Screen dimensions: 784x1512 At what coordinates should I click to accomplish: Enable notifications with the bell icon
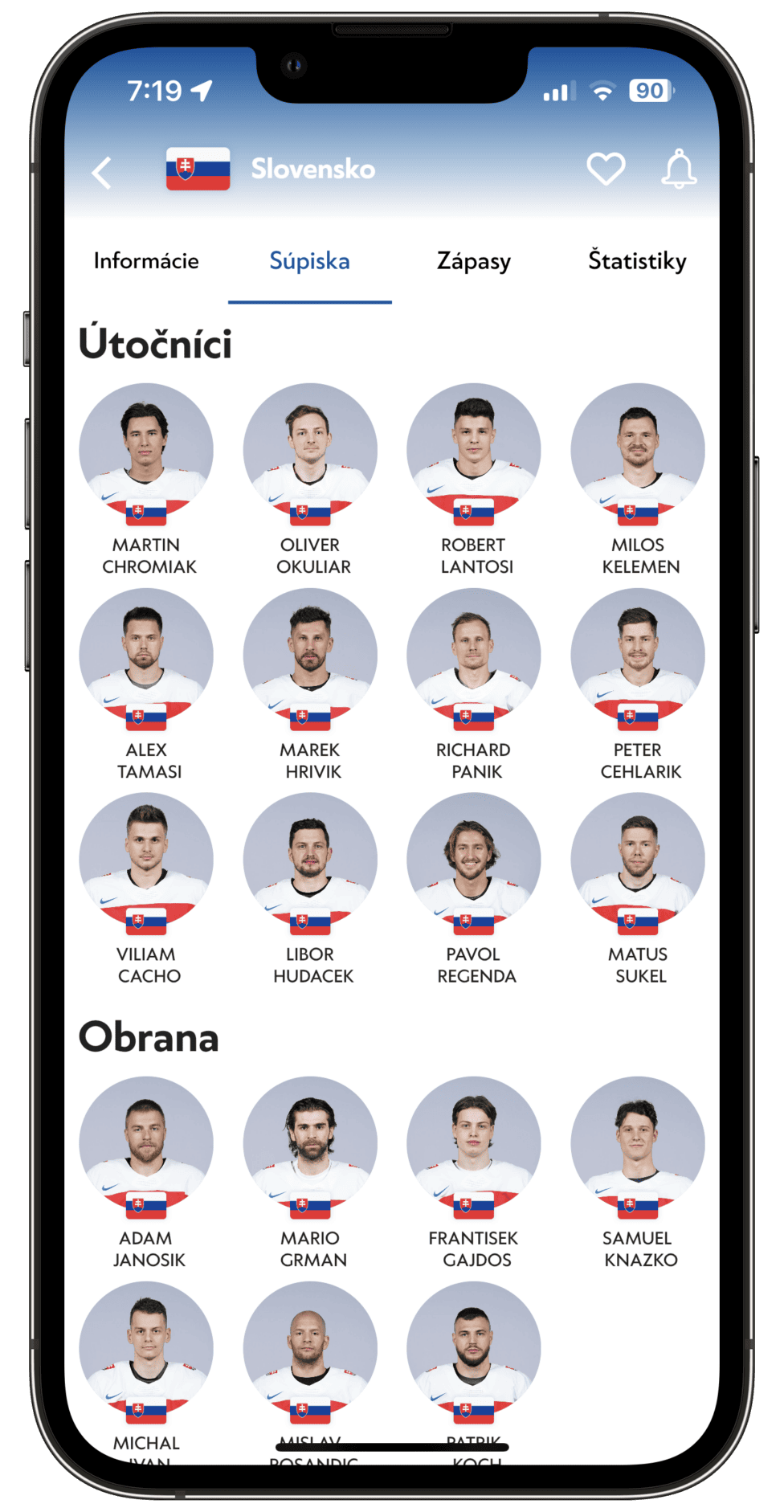(679, 169)
